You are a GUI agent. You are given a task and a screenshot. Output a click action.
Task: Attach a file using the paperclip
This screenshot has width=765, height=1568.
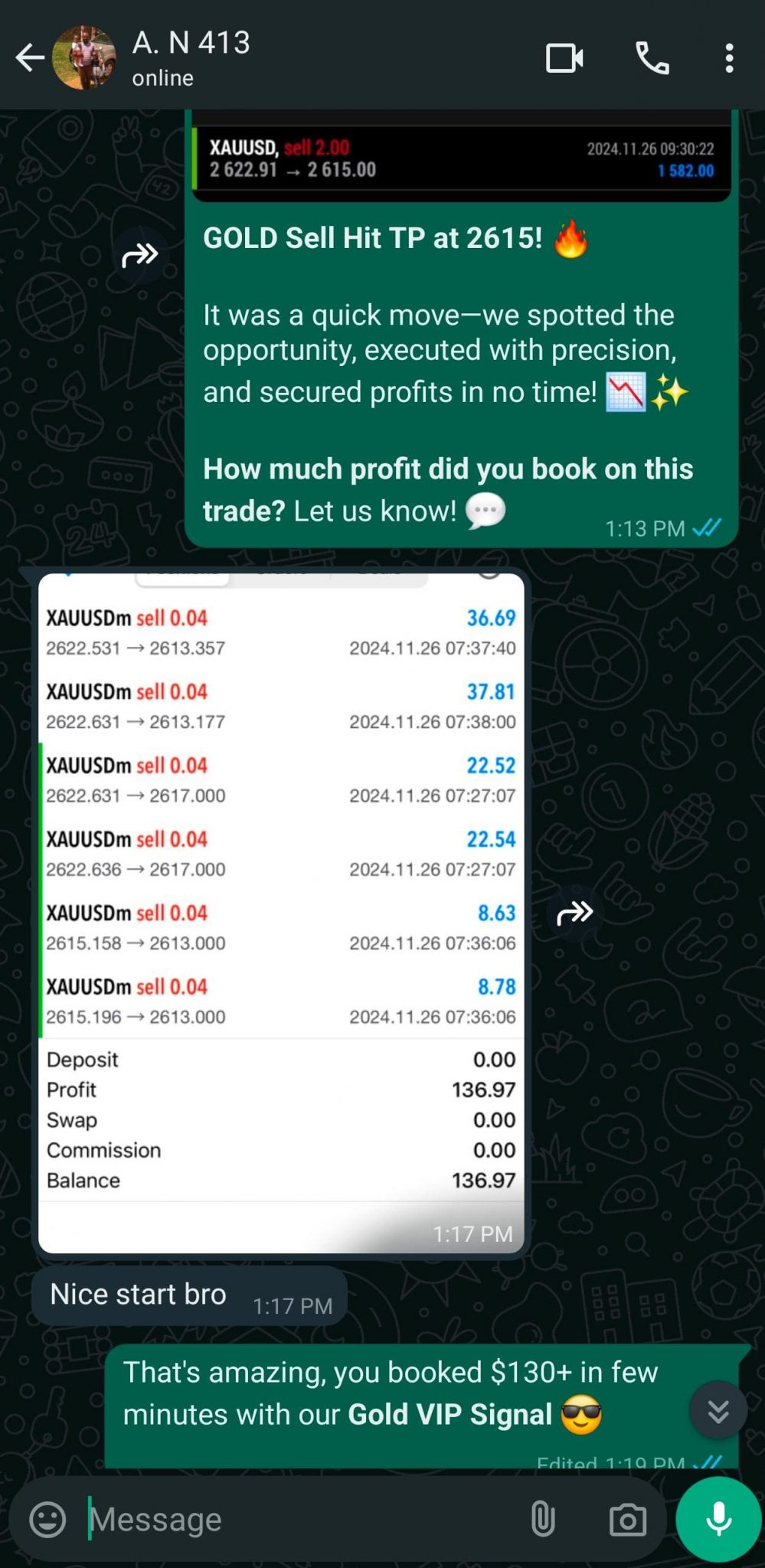(544, 1519)
